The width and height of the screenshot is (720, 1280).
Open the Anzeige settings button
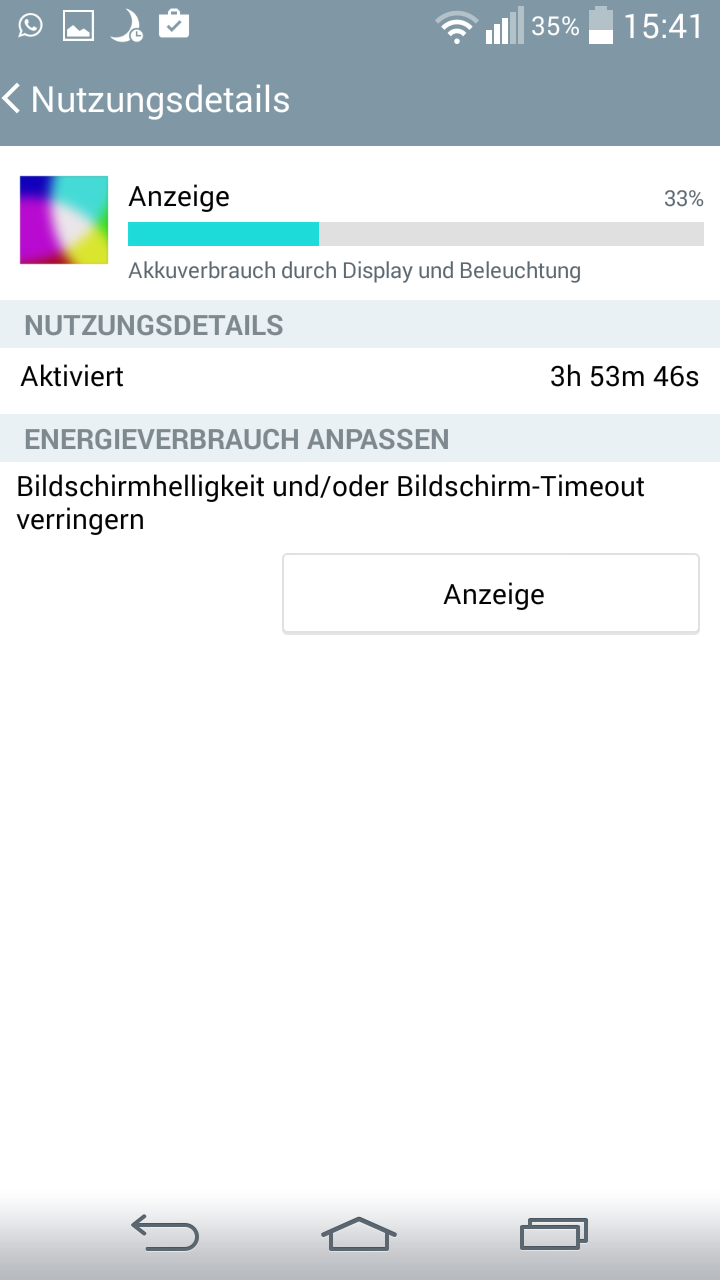[491, 594]
